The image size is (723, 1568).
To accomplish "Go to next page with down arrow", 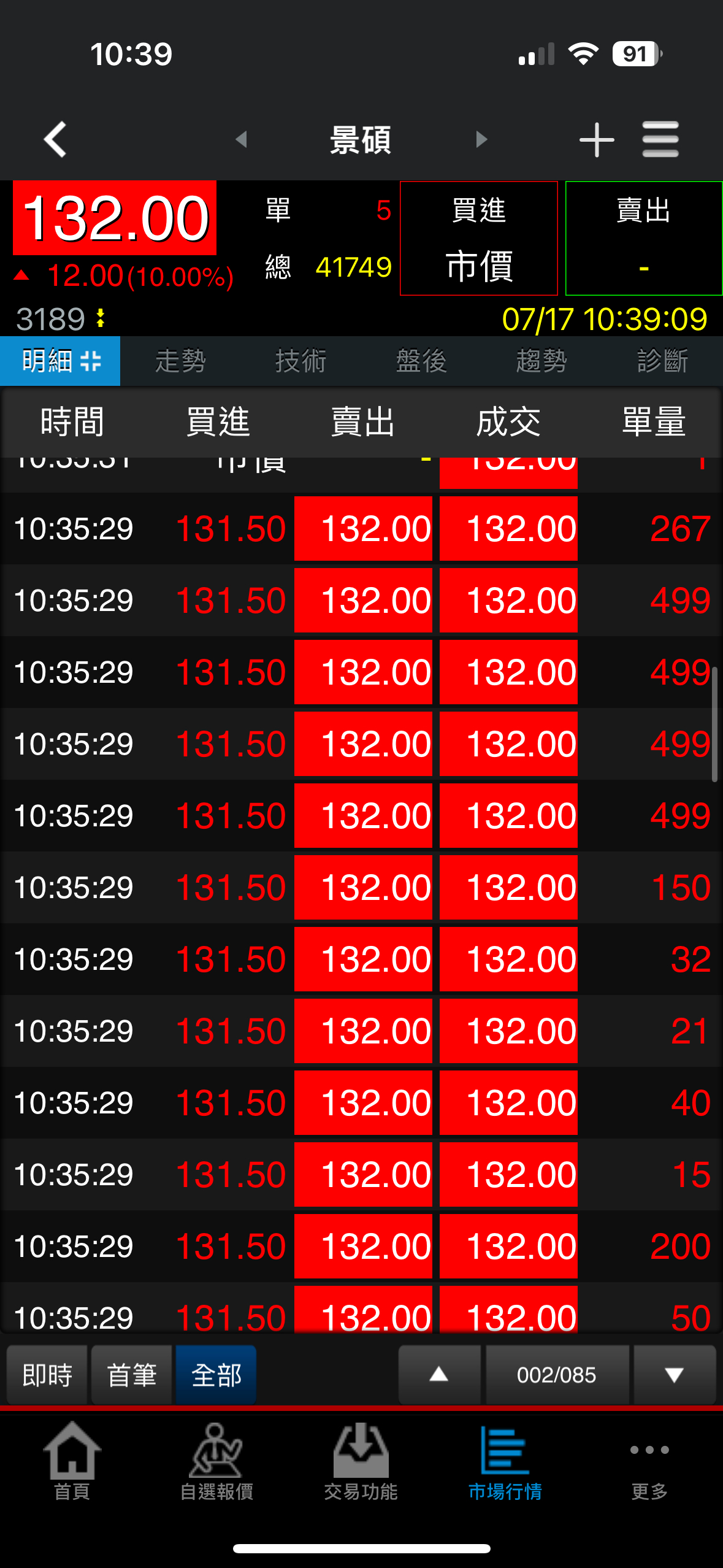I will click(674, 1375).
